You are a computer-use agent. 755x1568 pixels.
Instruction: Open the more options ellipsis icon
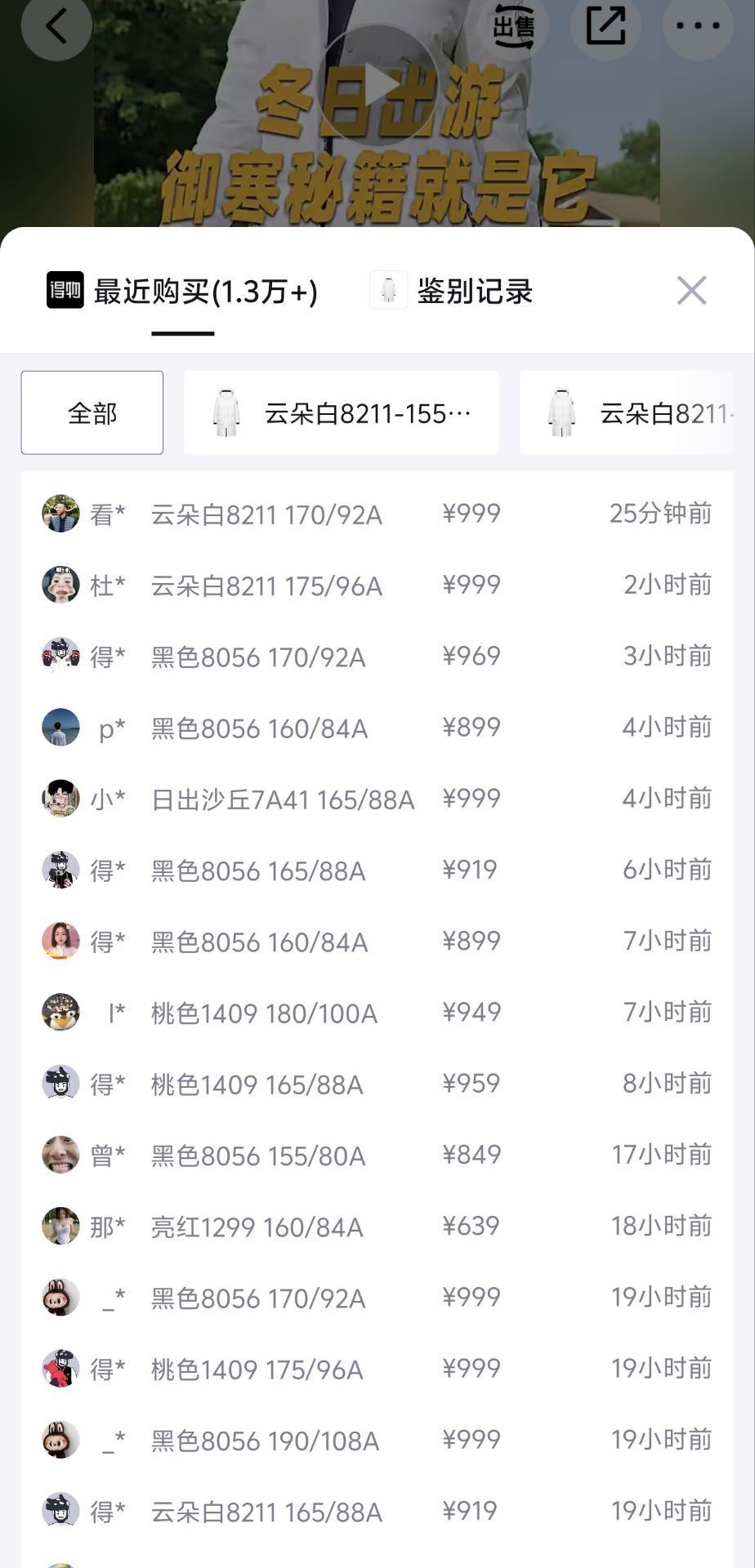tap(696, 27)
